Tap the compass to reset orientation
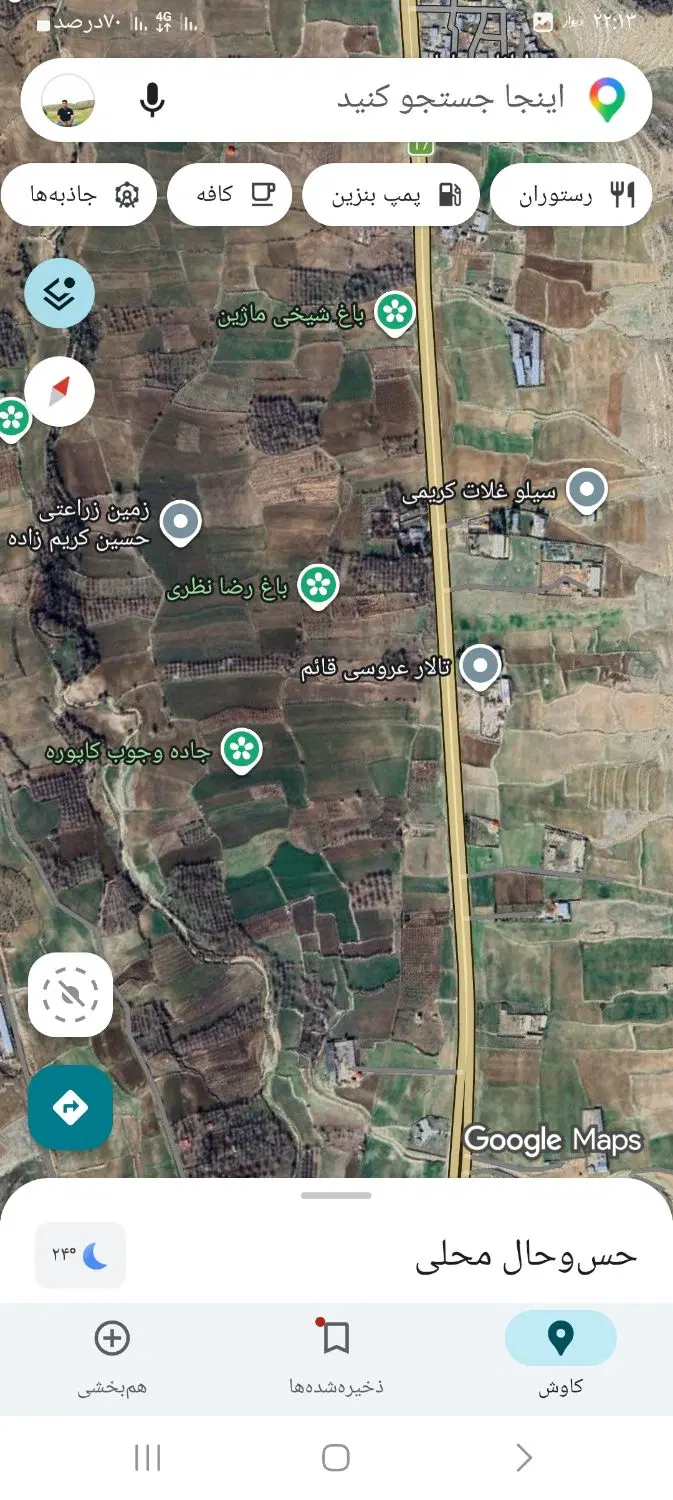673x1500 pixels. (60, 391)
